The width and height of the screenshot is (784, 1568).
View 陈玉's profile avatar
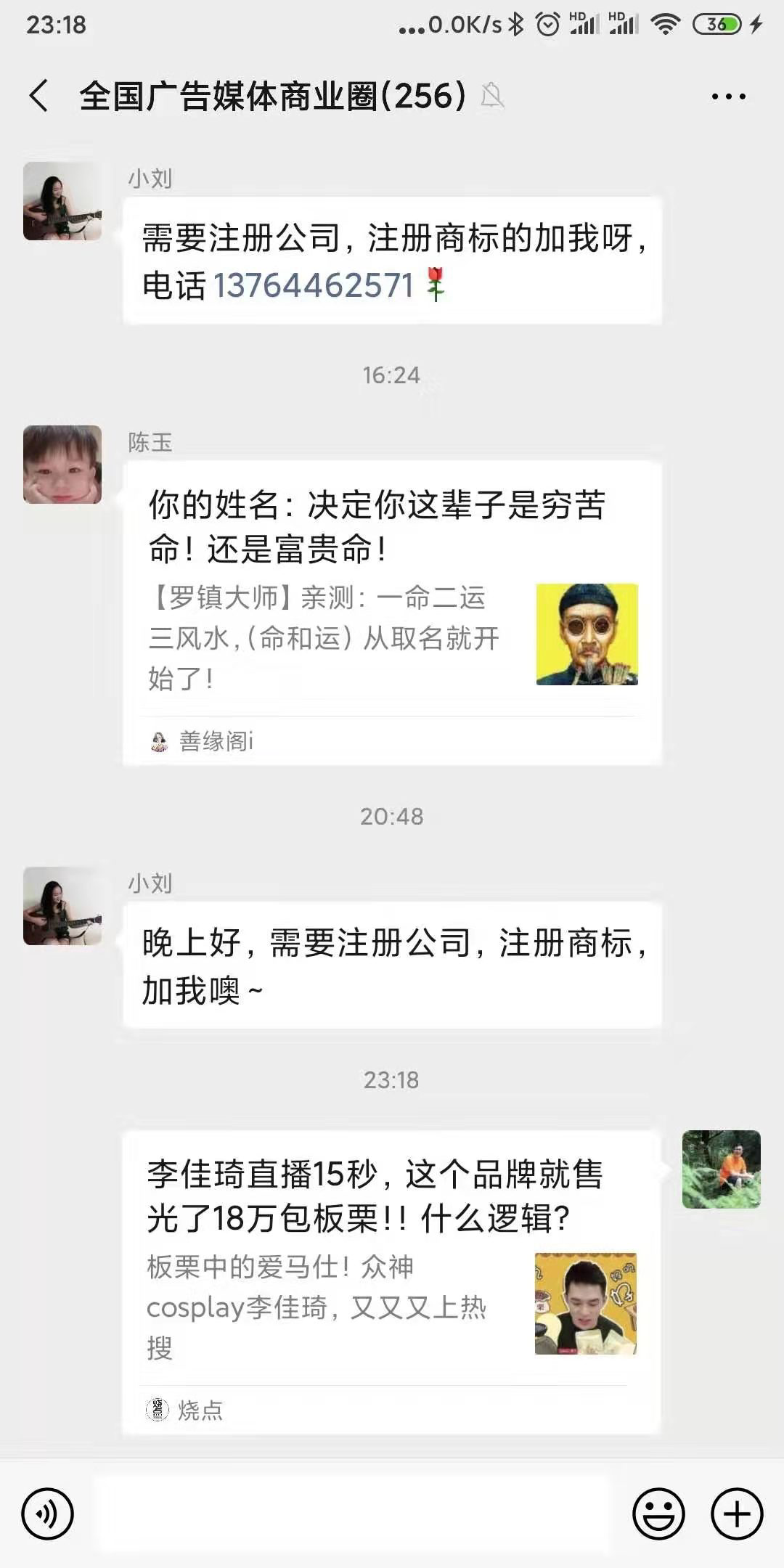pyautogui.click(x=62, y=465)
